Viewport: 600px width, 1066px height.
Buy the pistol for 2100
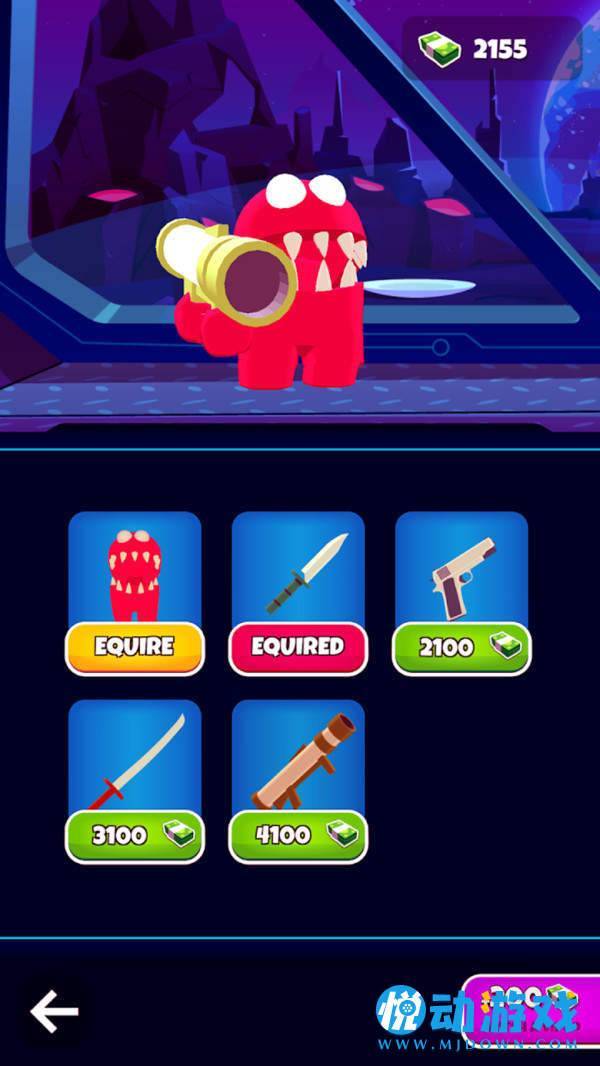pyautogui.click(x=461, y=647)
